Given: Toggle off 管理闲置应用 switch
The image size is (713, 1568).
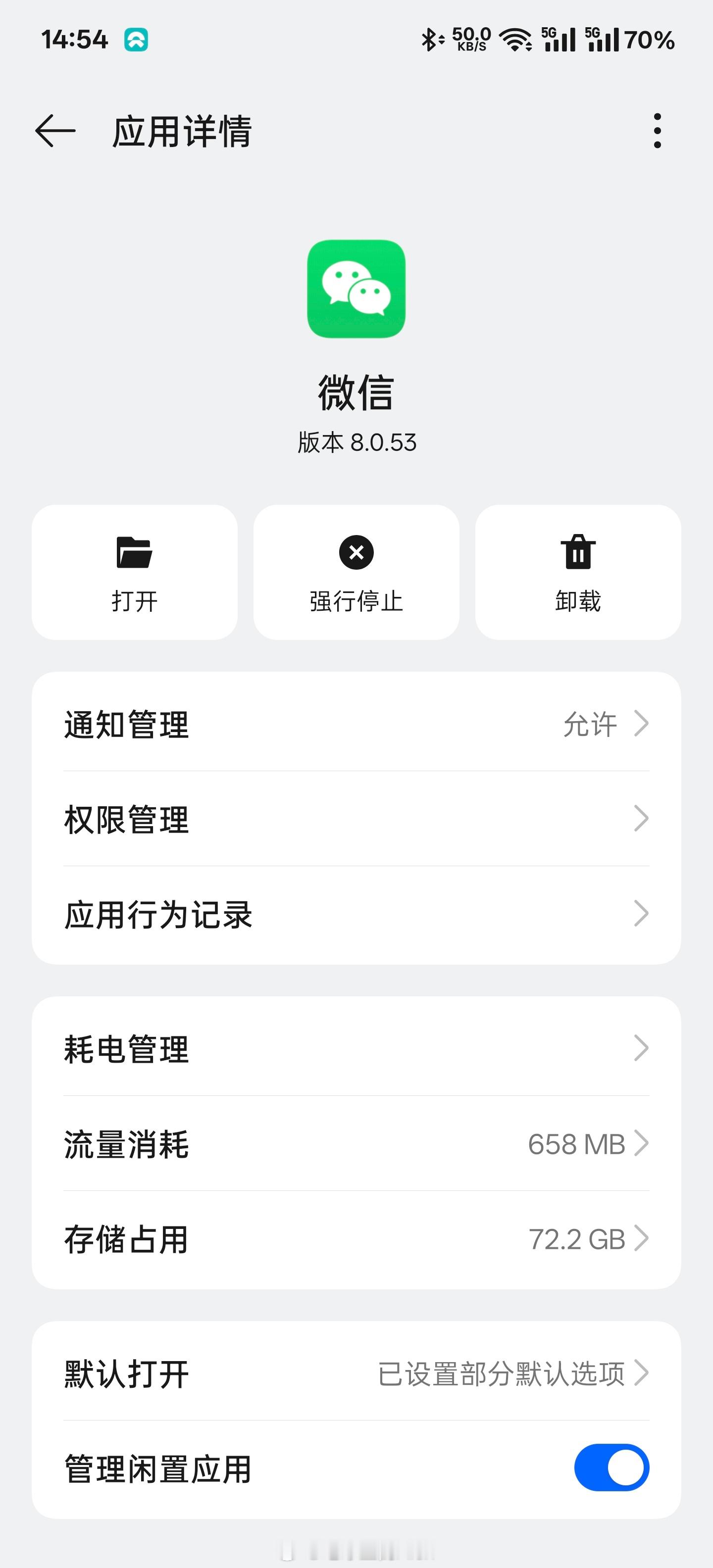Looking at the screenshot, I should point(611,1467).
